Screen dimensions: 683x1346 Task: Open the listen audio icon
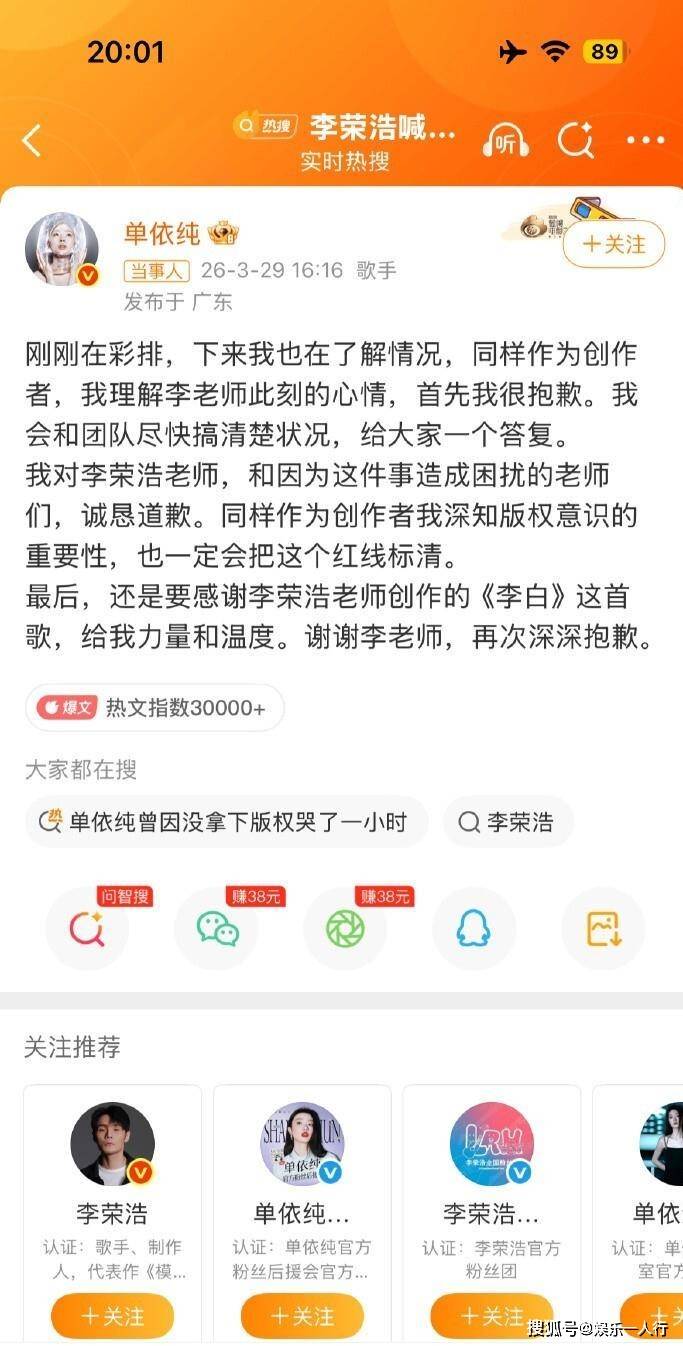coord(505,141)
